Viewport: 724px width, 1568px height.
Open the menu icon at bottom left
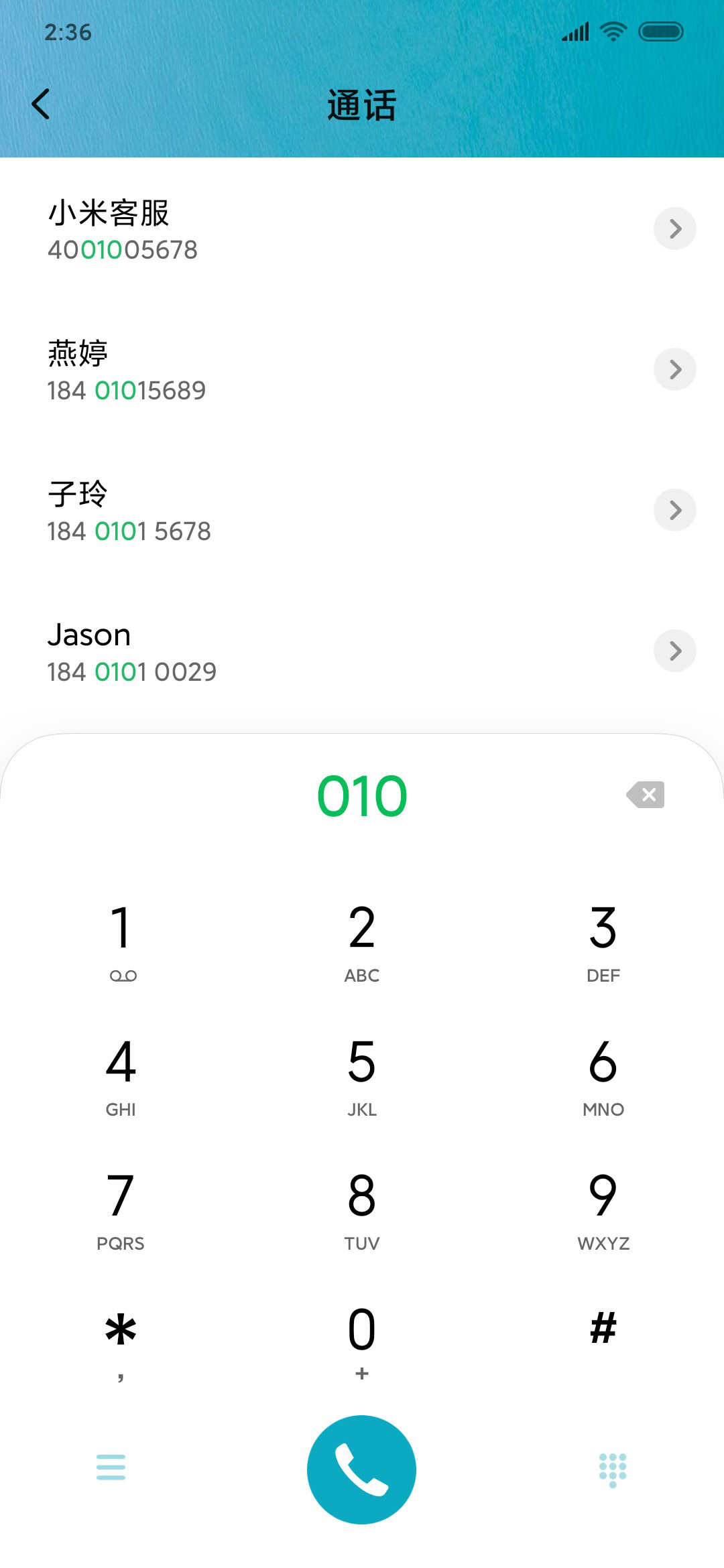click(111, 1467)
